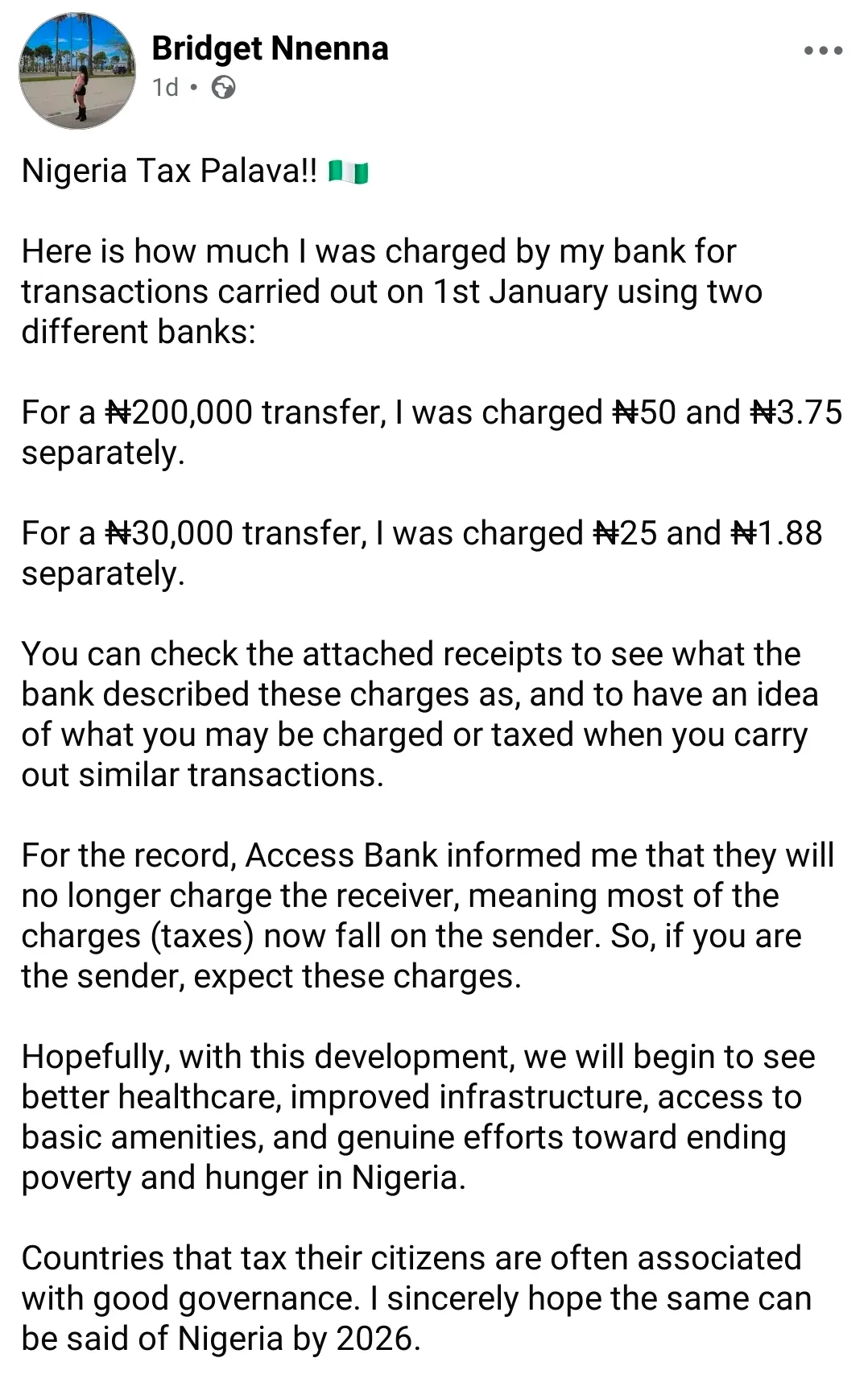Viewport: 868px width, 1391px height.
Task: View Bridget Nnenna's profile via her name
Action: (x=270, y=49)
